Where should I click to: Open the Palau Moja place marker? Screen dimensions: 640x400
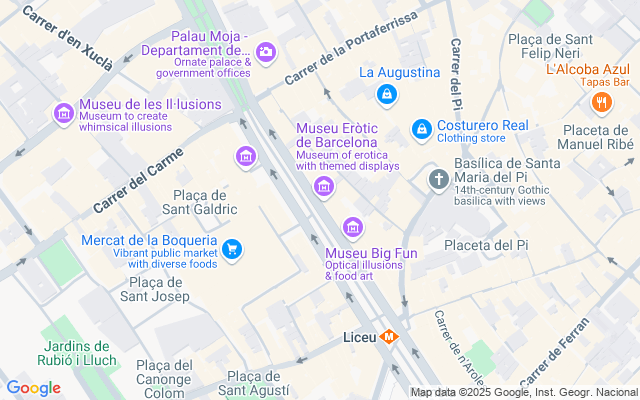[266, 51]
